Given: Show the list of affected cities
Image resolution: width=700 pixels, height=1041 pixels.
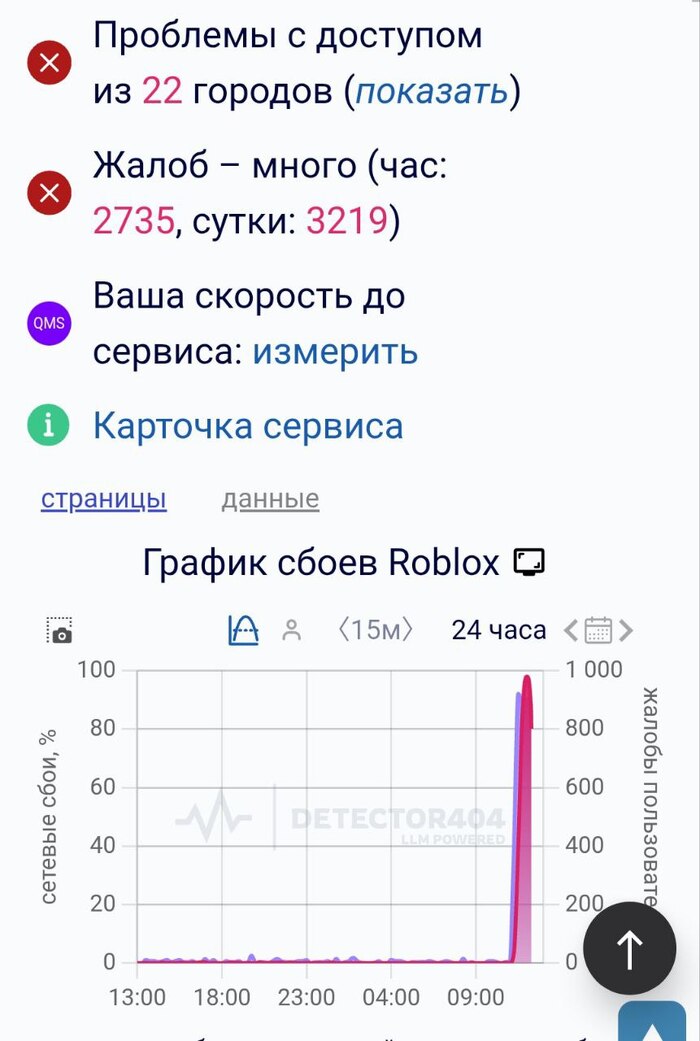Looking at the screenshot, I should 432,92.
